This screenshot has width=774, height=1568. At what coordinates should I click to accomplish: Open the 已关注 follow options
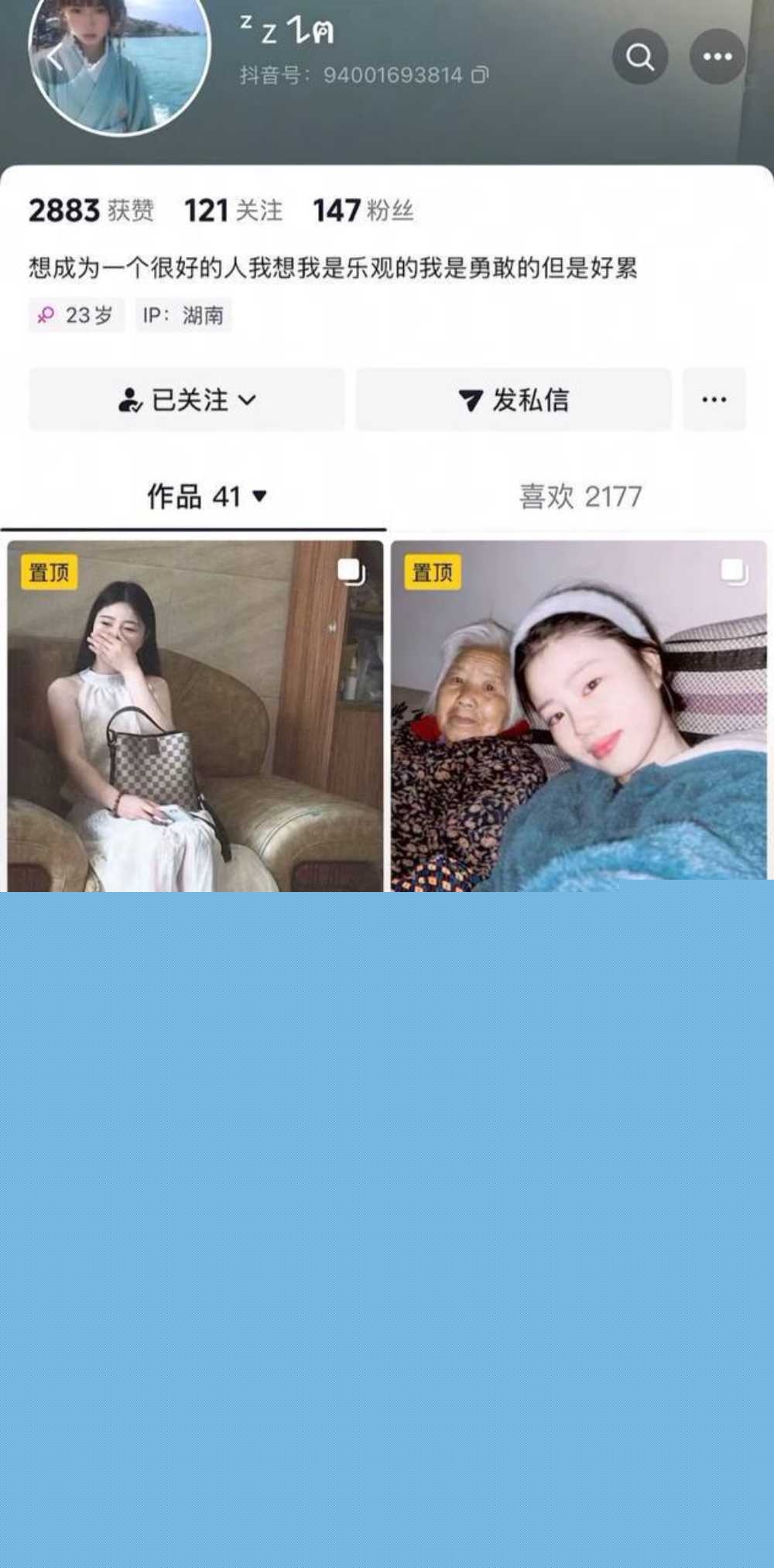tap(187, 400)
